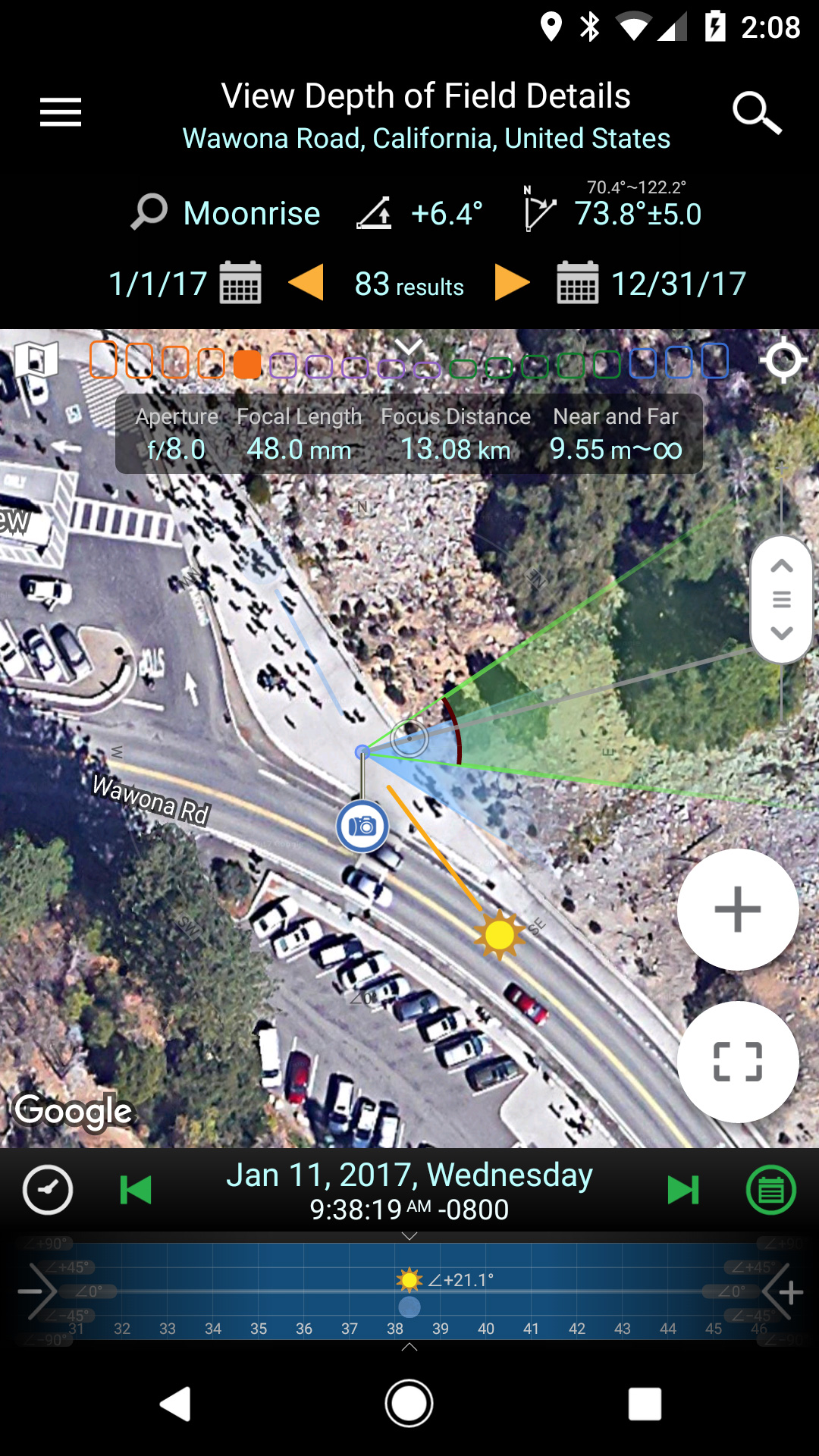Tap the plus floating button
Viewport: 819px width, 1456px height.
coord(737,908)
